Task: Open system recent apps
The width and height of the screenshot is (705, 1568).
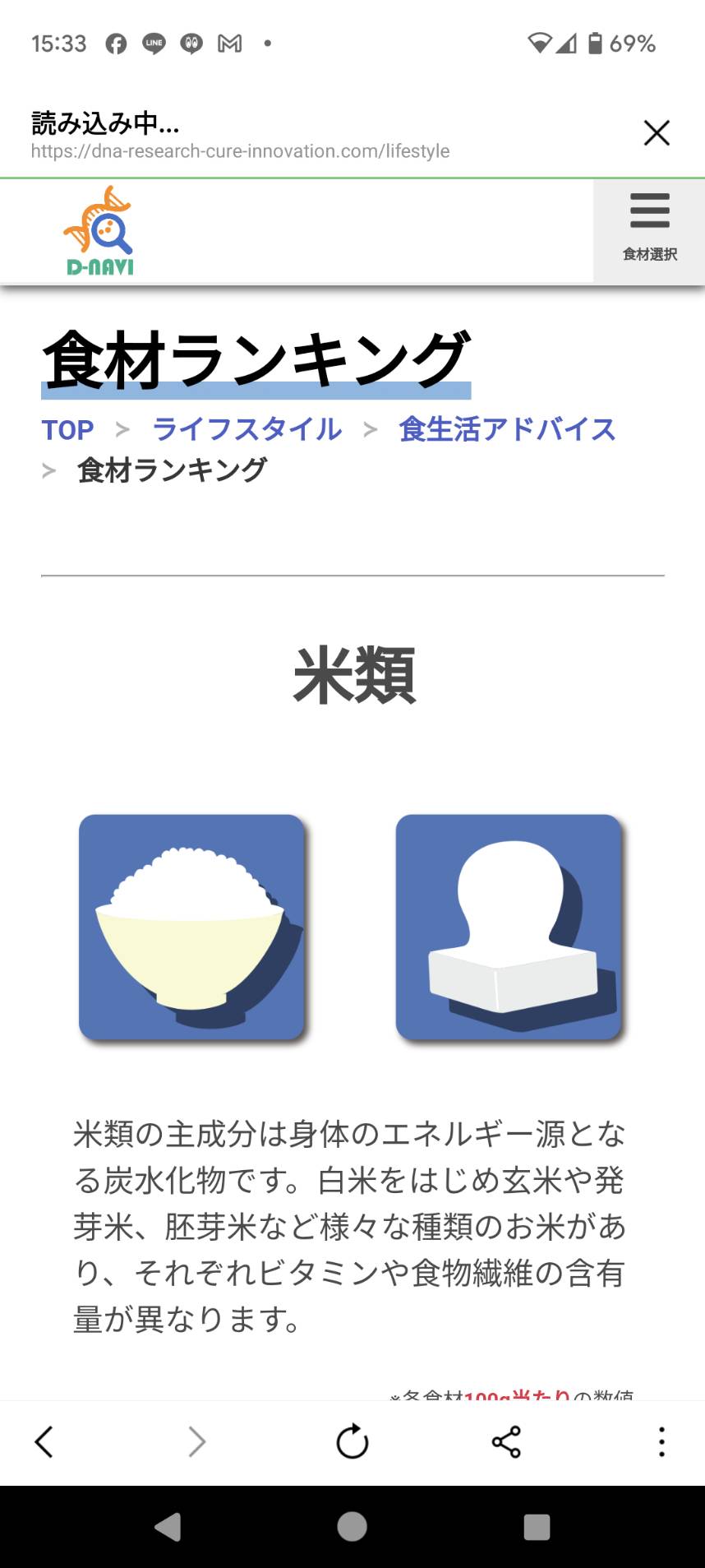Action: 537,1527
